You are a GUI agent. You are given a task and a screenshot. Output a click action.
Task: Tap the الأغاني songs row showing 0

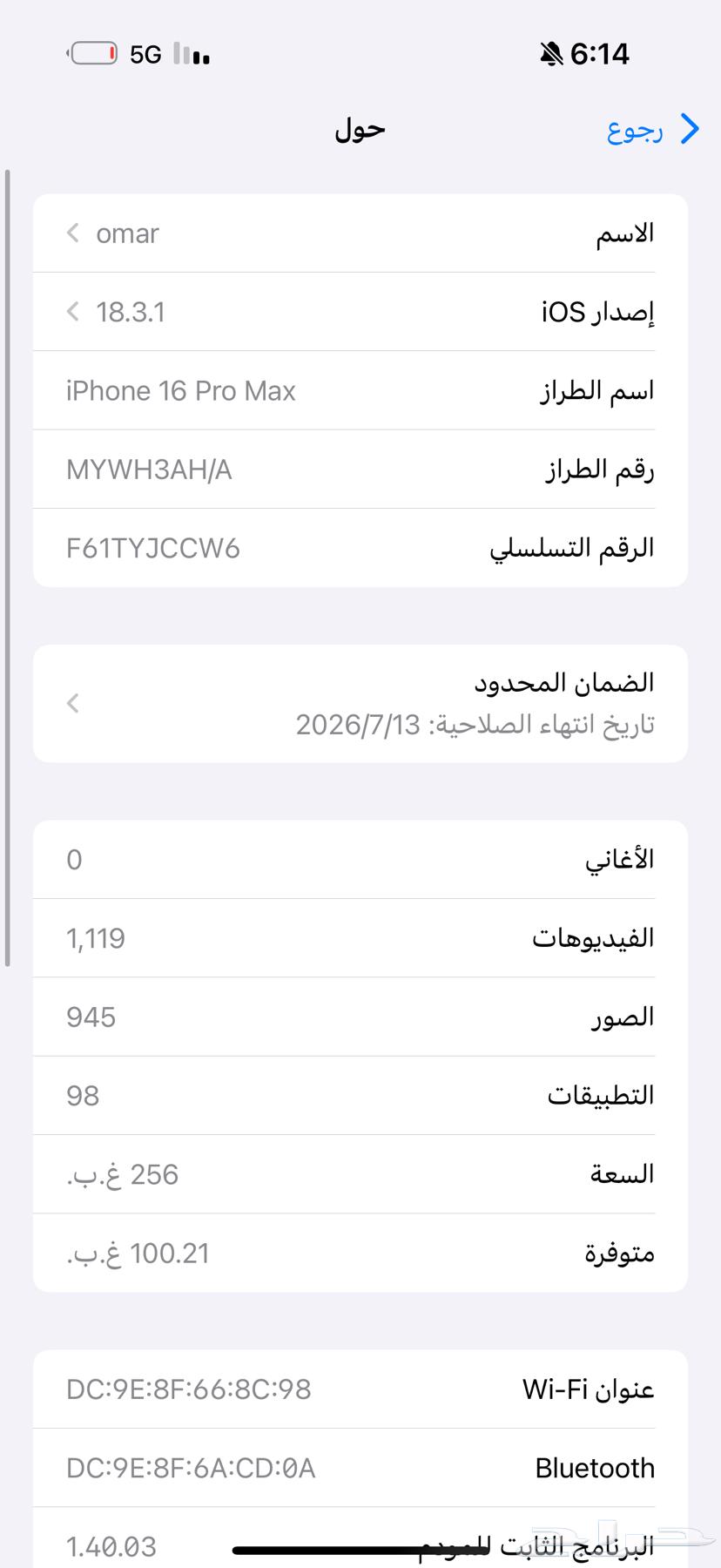(360, 860)
